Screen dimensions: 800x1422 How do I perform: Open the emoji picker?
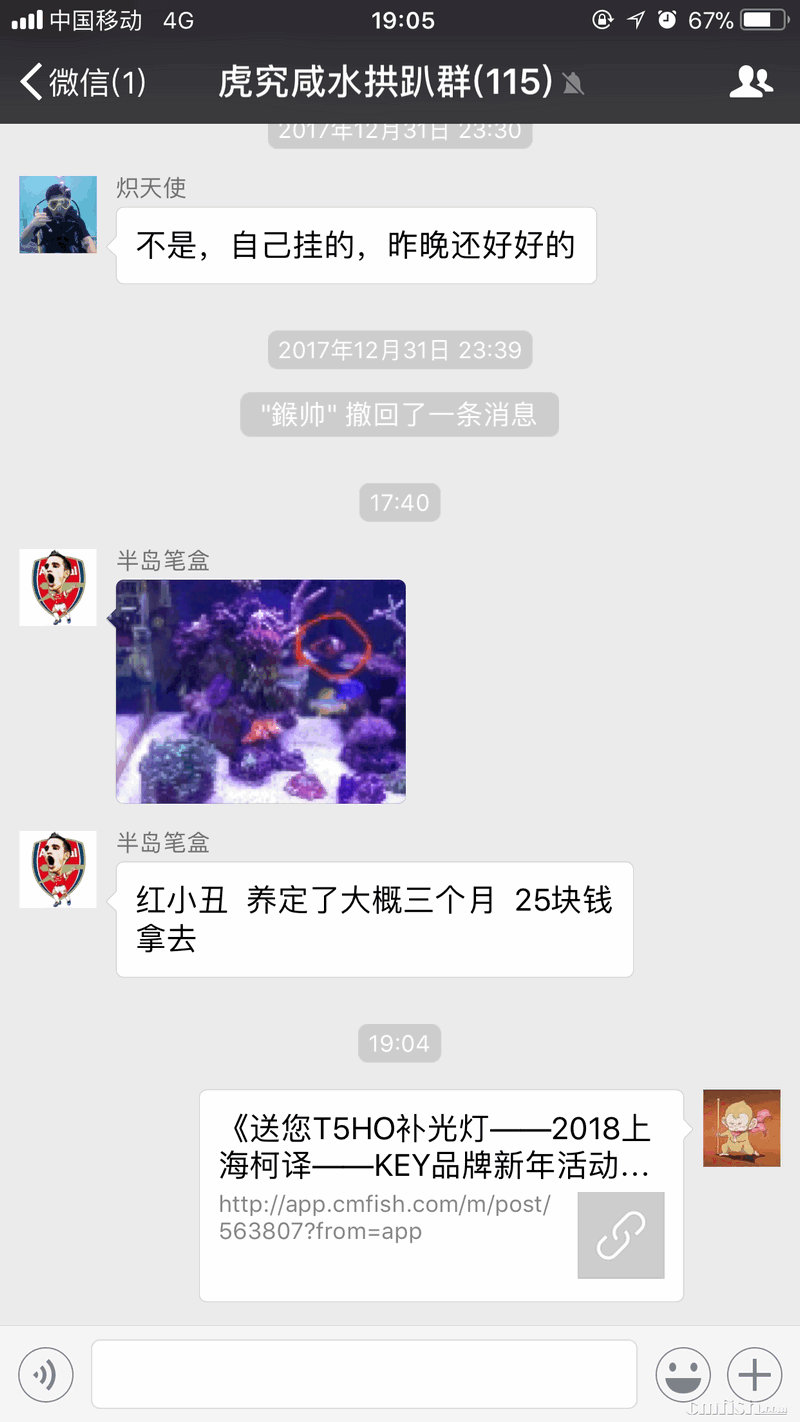tap(683, 1373)
